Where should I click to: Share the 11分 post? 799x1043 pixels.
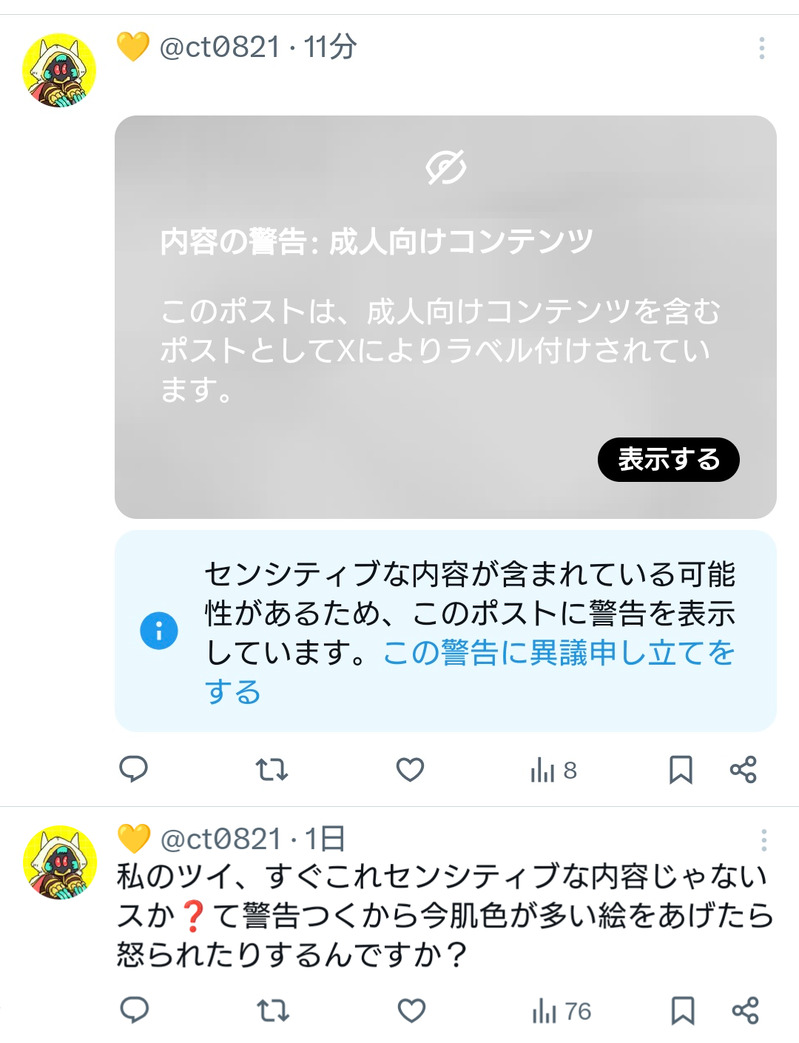743,769
